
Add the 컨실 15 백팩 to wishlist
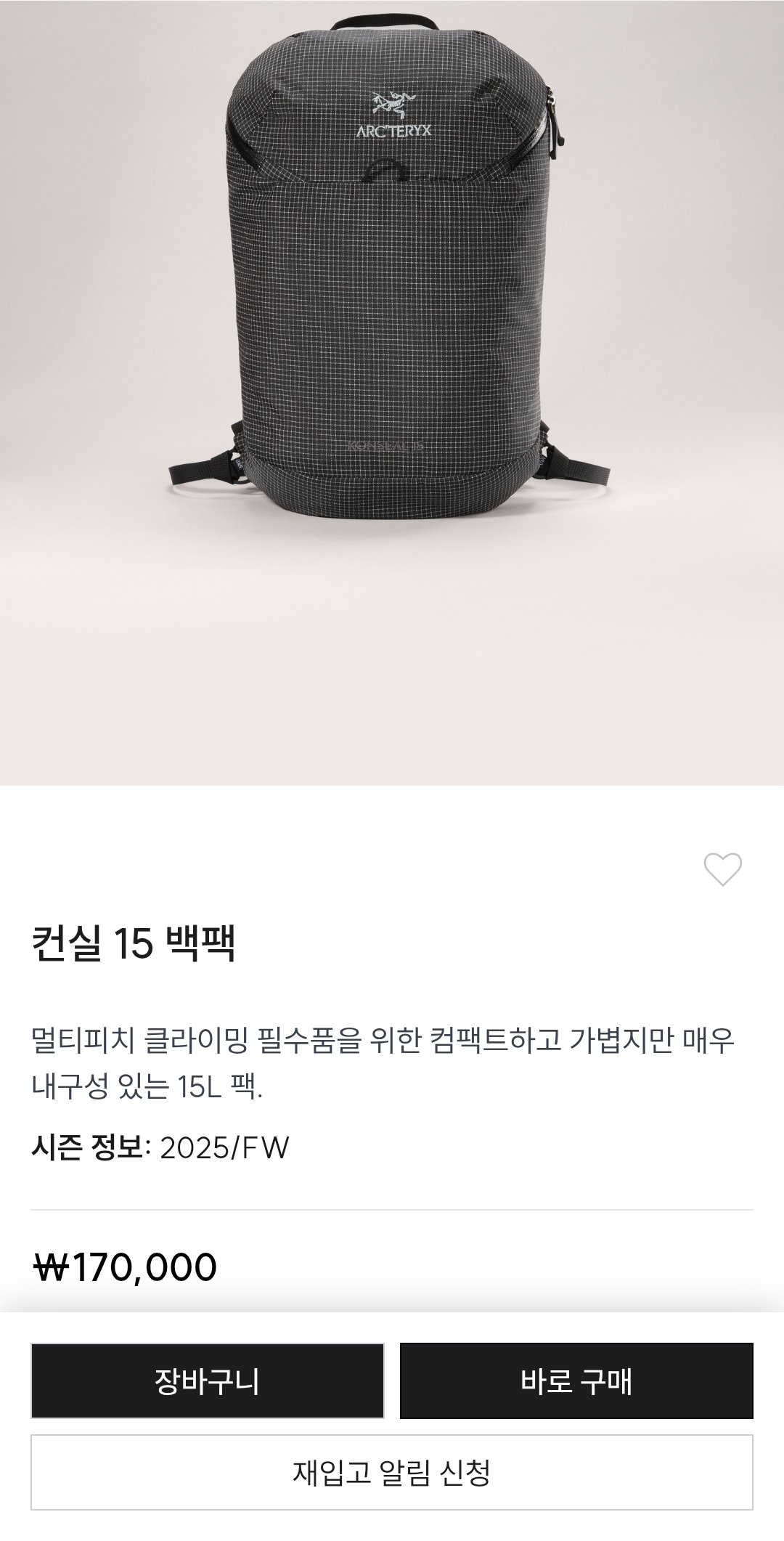[x=722, y=869]
